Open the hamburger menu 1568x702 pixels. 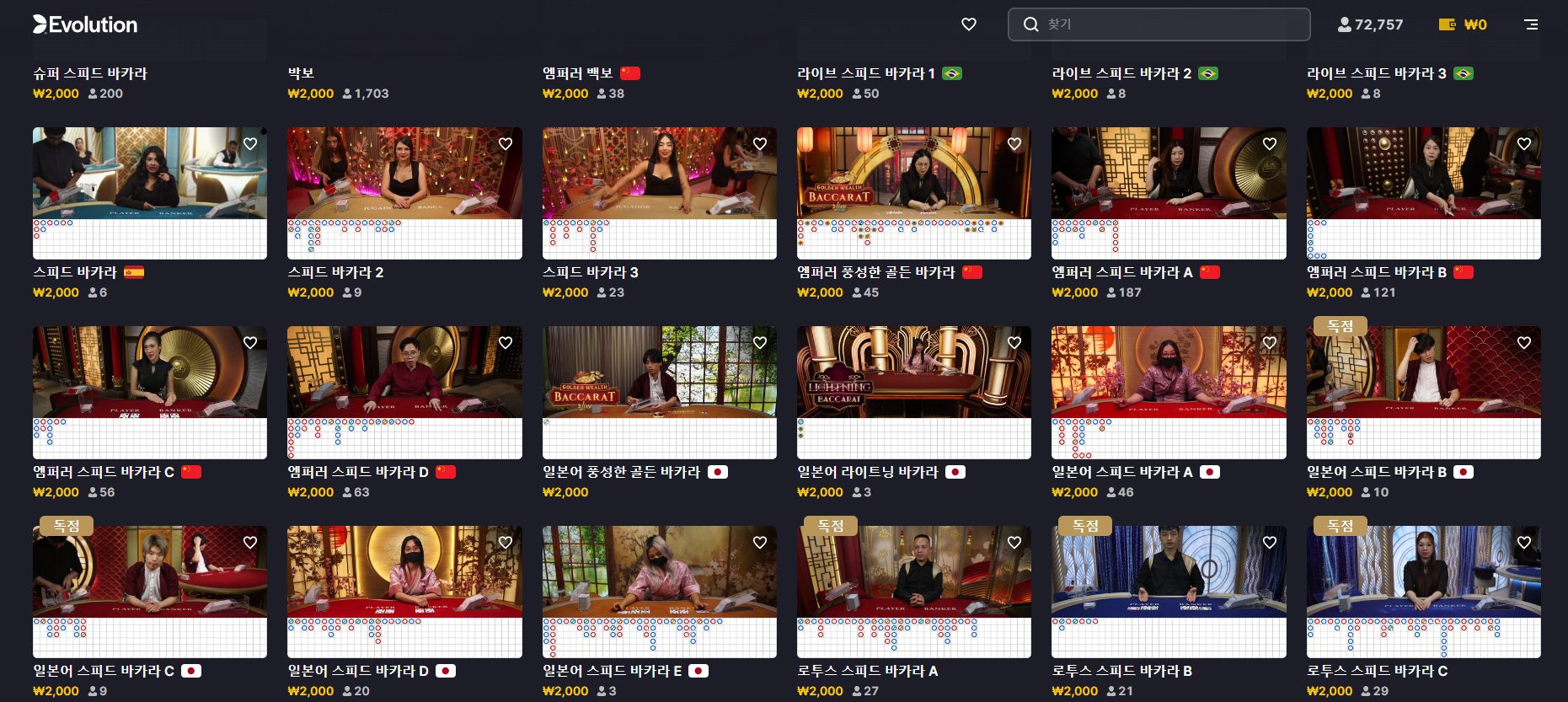(x=1531, y=24)
